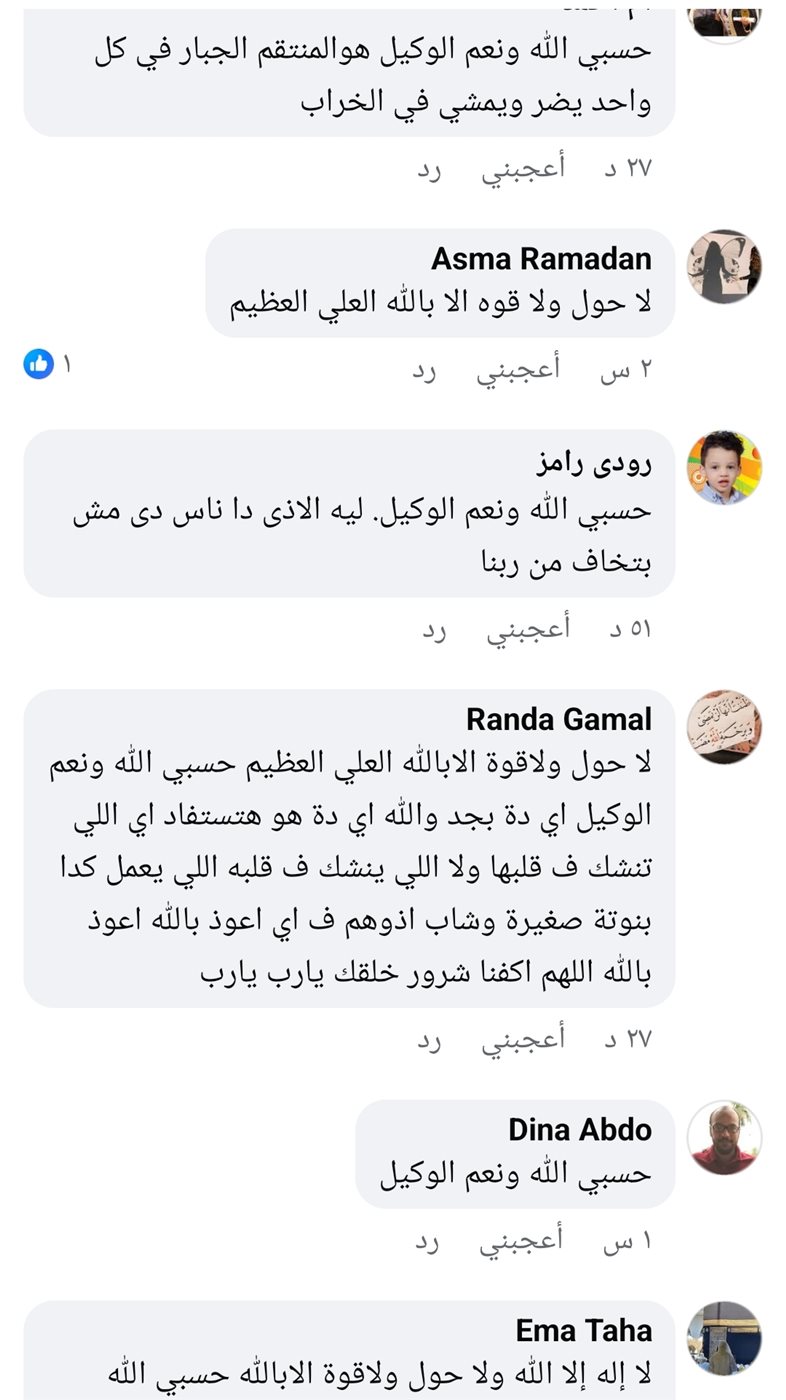
Task: Open Ema Taha's profile picture
Action: (724, 1338)
